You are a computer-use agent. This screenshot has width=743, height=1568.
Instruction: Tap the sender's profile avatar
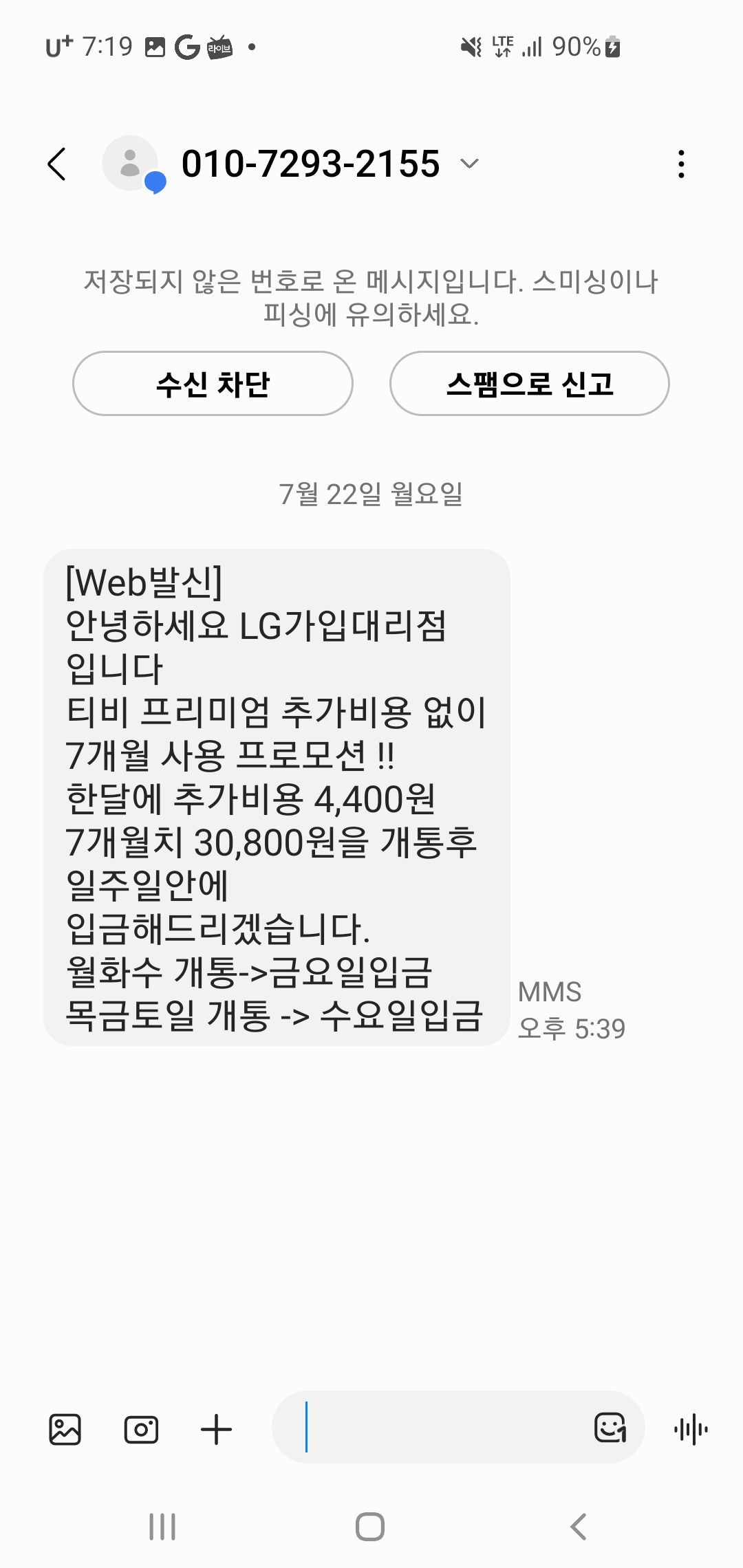pyautogui.click(x=131, y=164)
